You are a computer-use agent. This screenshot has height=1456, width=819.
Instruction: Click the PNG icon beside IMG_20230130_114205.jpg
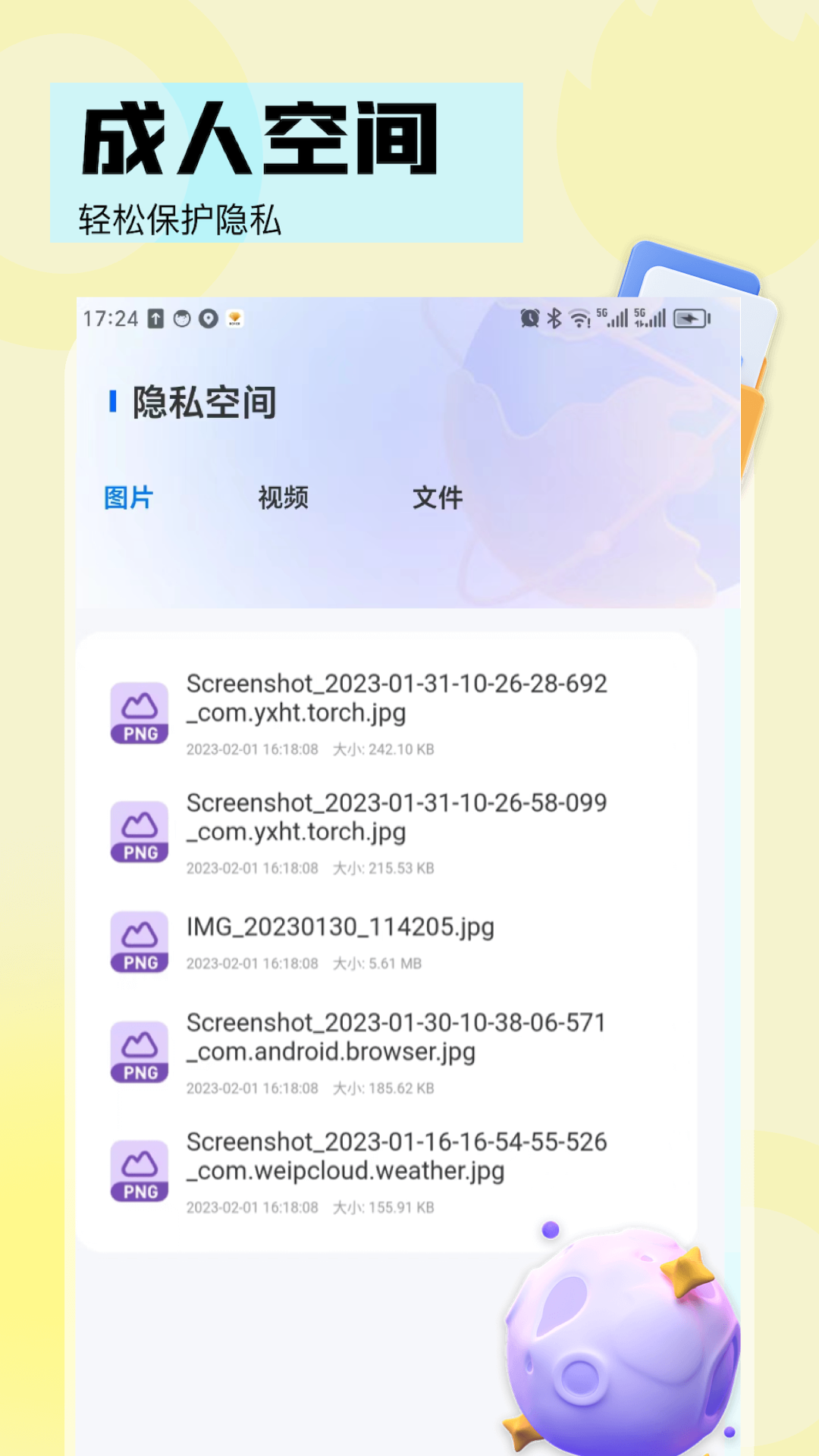pyautogui.click(x=140, y=940)
